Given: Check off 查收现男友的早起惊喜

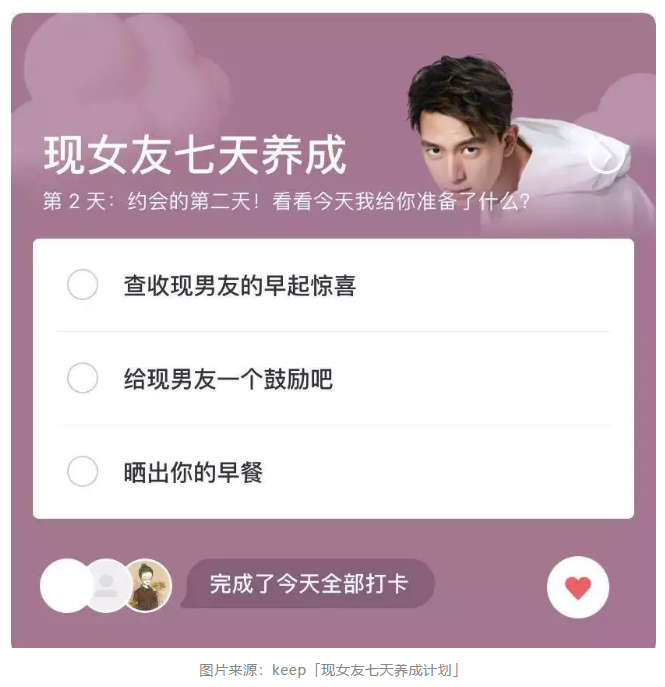Looking at the screenshot, I should coord(83,285).
